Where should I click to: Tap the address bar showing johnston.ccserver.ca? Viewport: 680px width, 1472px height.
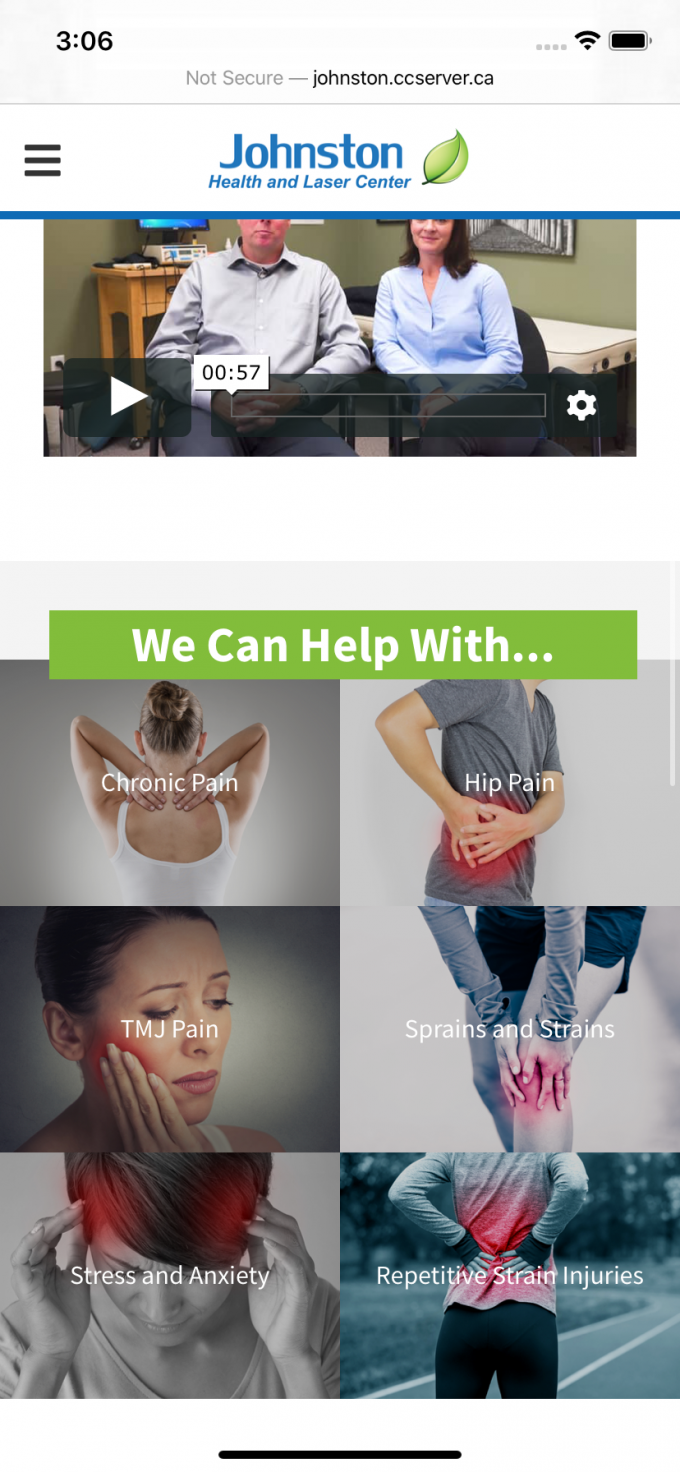click(x=340, y=78)
